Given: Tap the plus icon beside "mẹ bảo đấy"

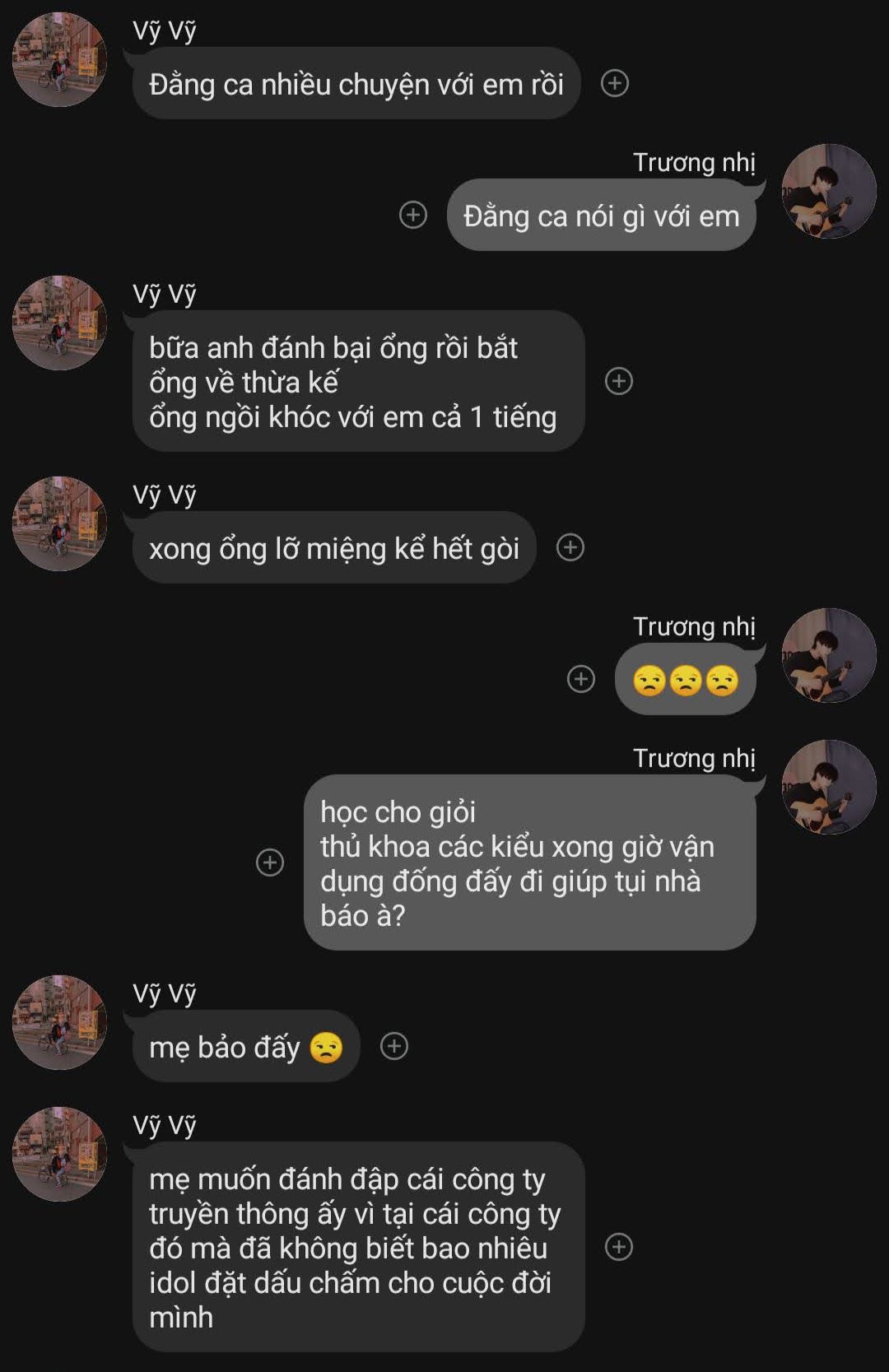Looking at the screenshot, I should pos(394,1046).
